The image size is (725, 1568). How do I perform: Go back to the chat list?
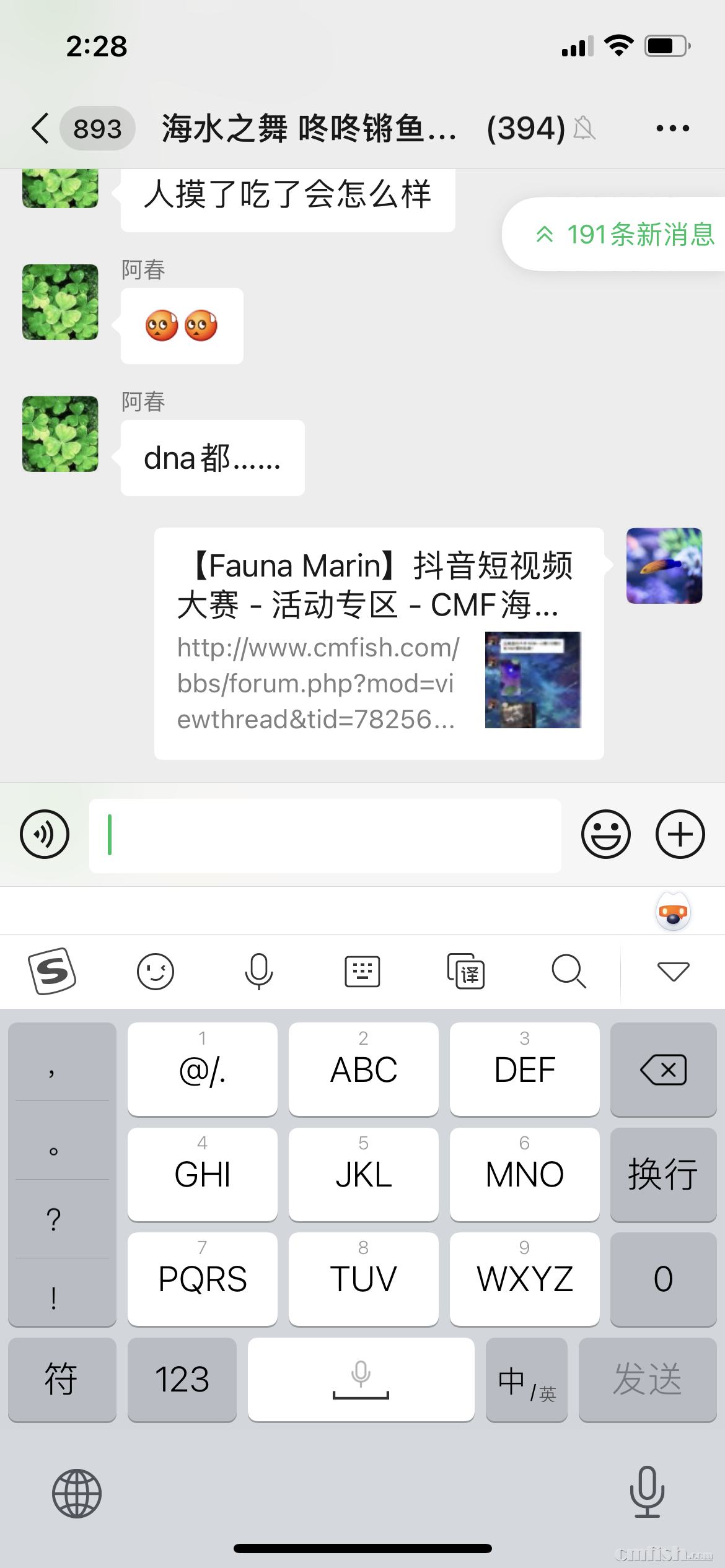[x=41, y=129]
